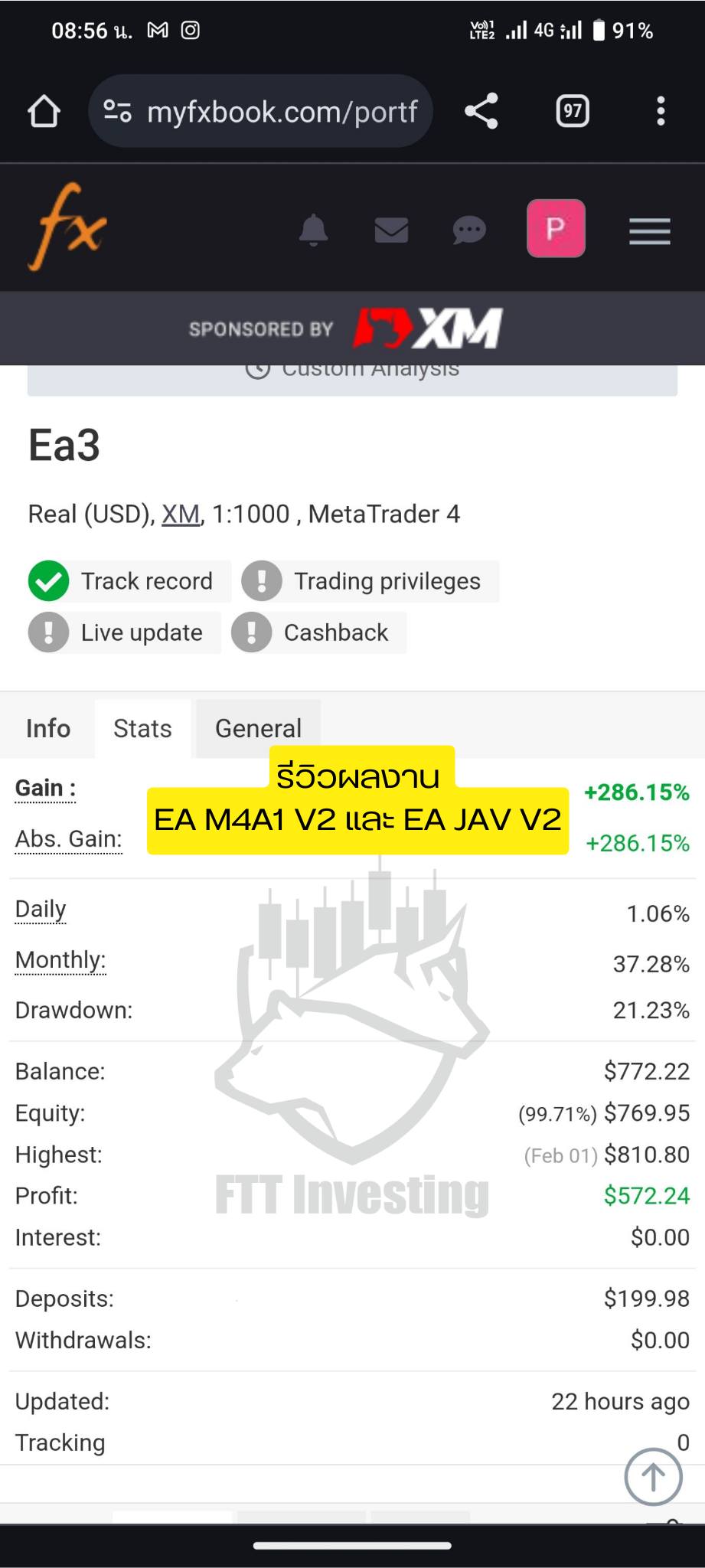705x1568 pixels.
Task: Open the mail messages icon
Action: (391, 230)
